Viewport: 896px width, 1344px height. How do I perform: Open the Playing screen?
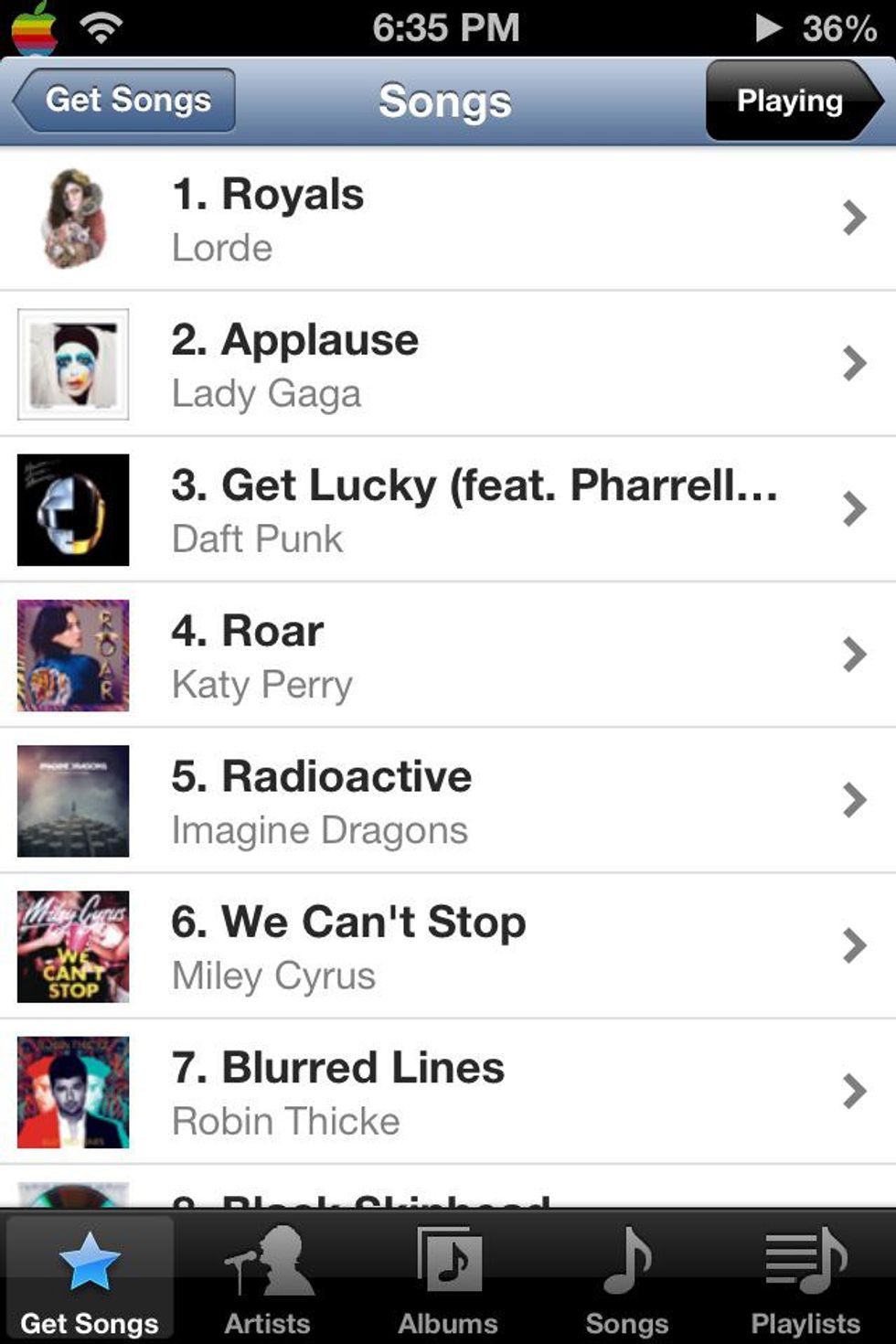tap(790, 101)
